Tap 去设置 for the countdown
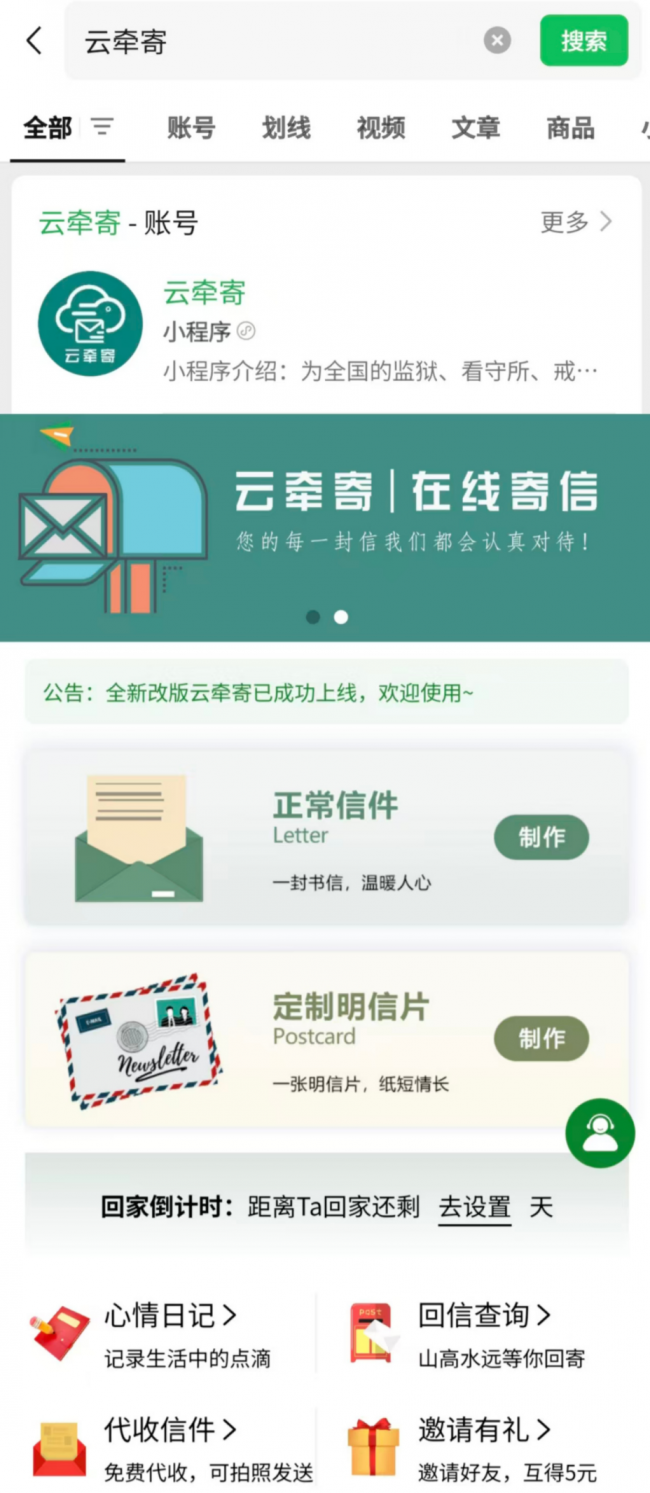 pos(475,1207)
